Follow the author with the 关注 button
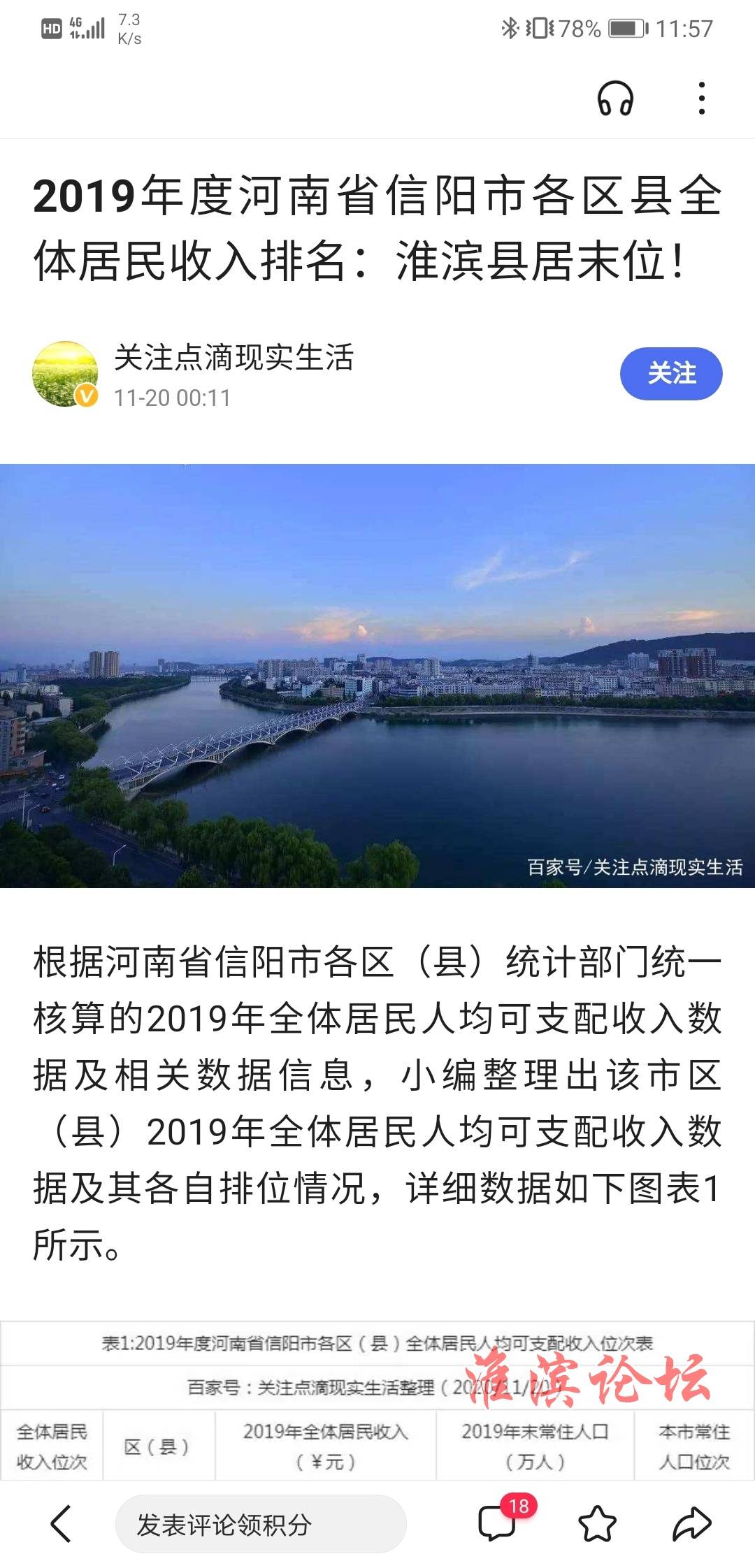This screenshot has width=755, height=1568. click(670, 373)
